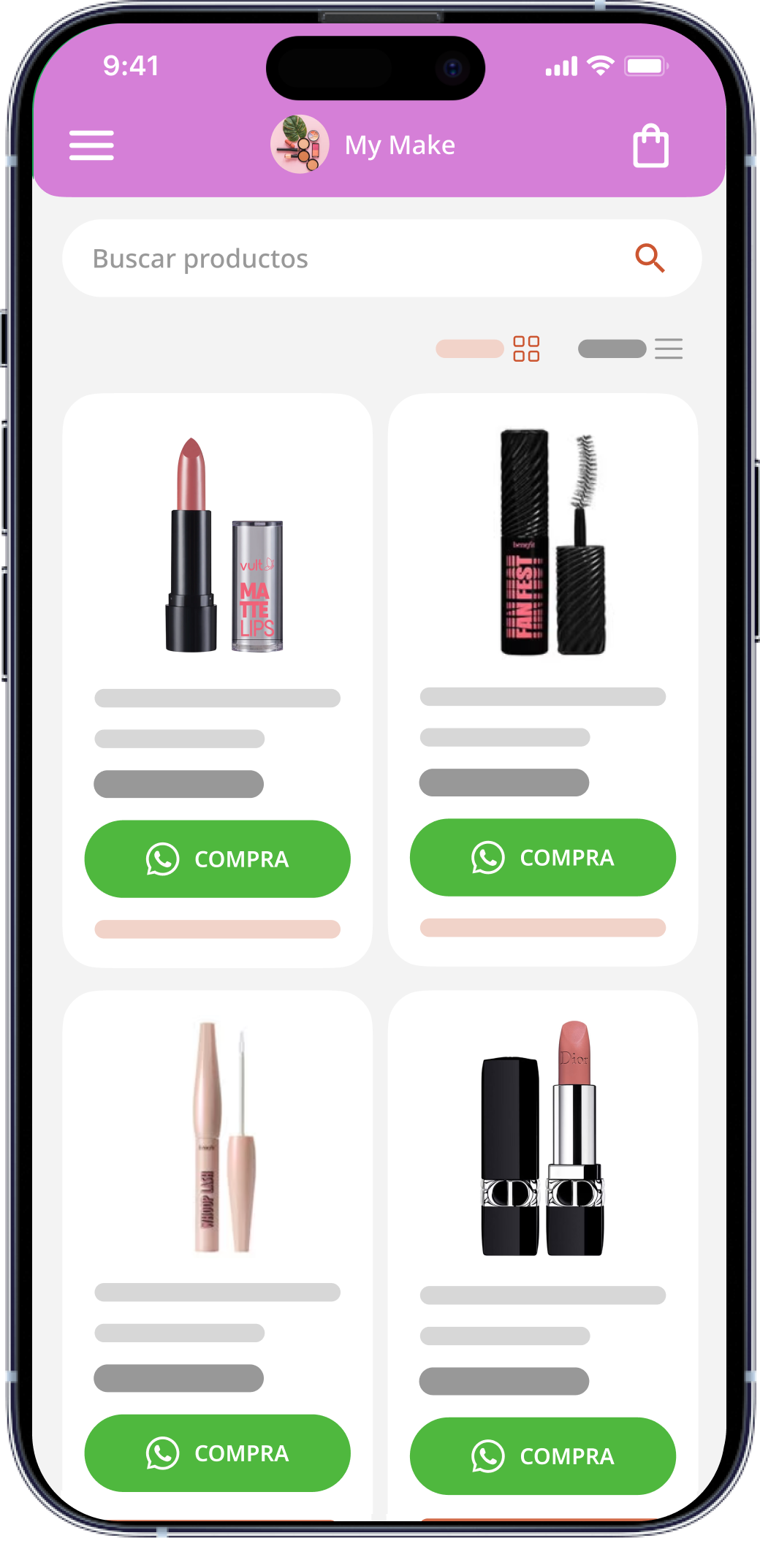Open the hamburger menu
This screenshot has height=1568, width=760.
click(91, 145)
